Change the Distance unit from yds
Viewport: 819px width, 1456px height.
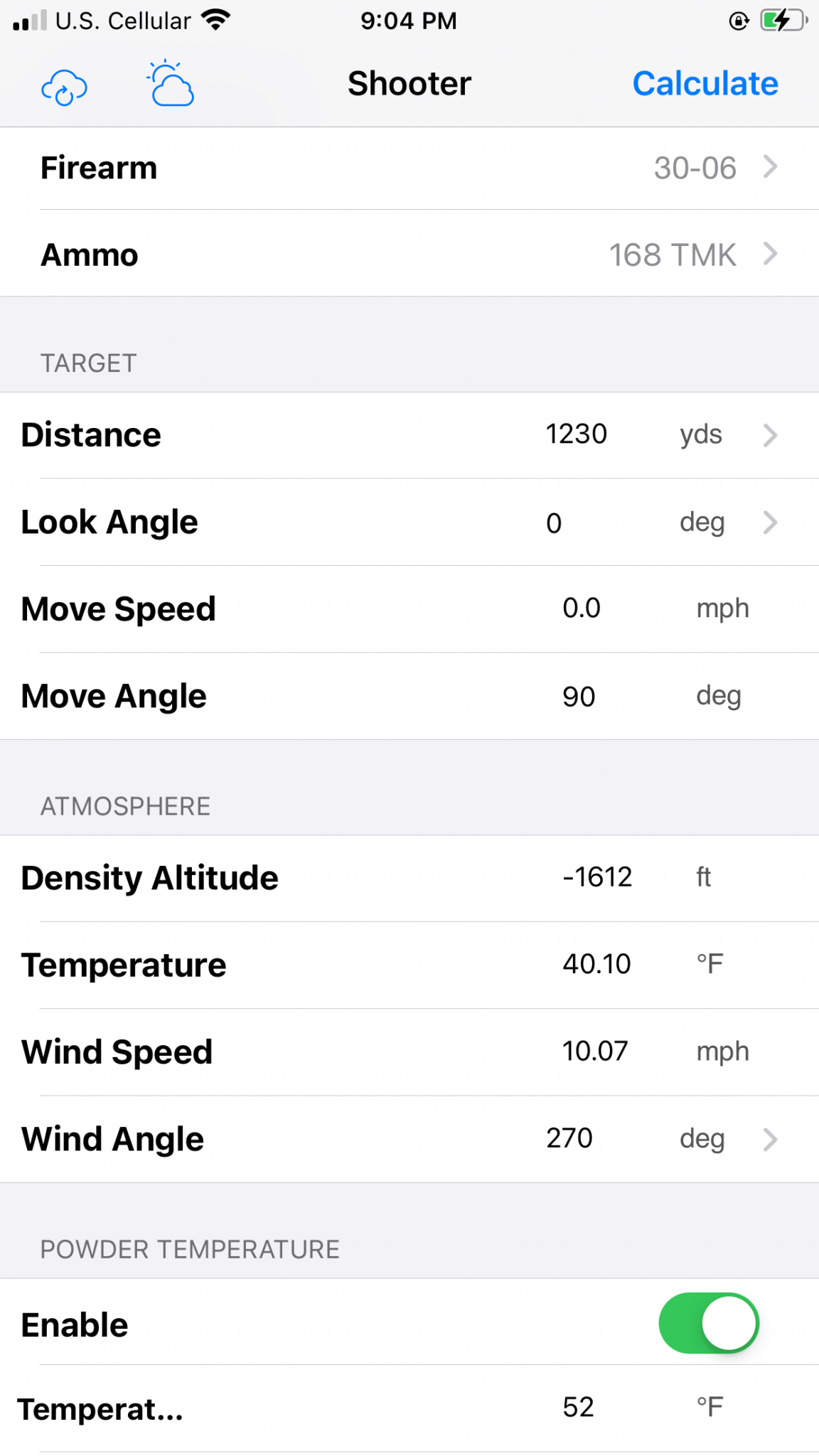coord(701,434)
